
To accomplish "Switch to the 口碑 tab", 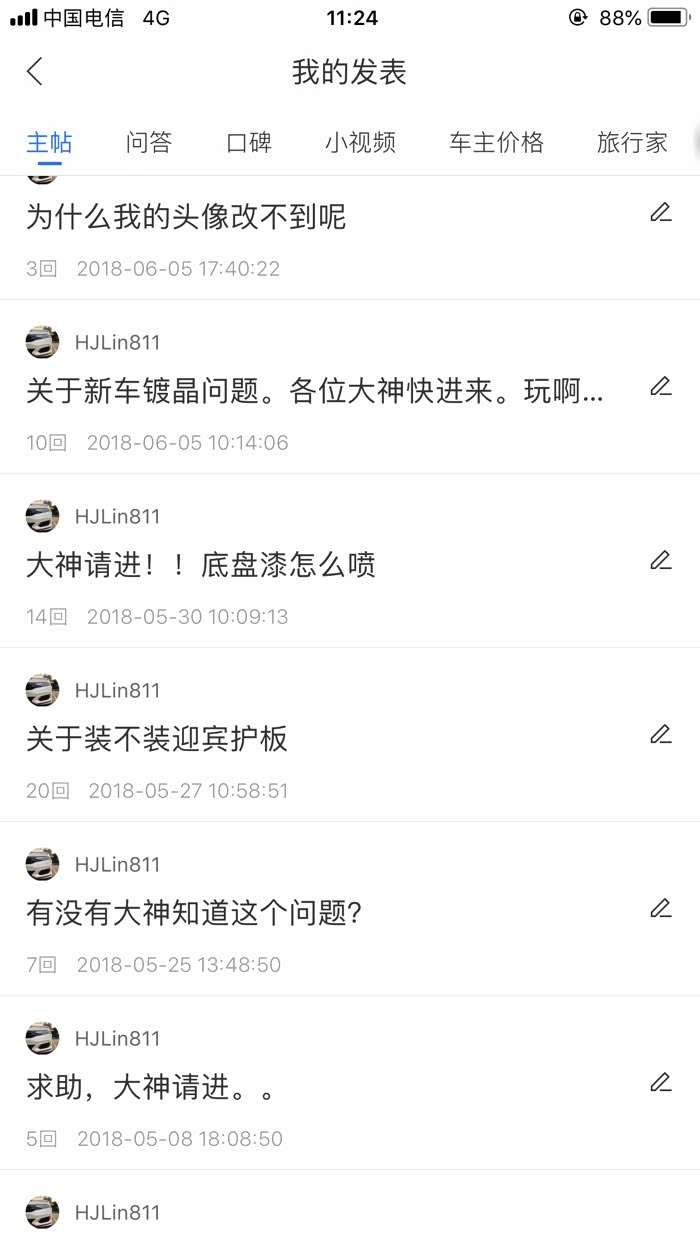I will tap(249, 143).
